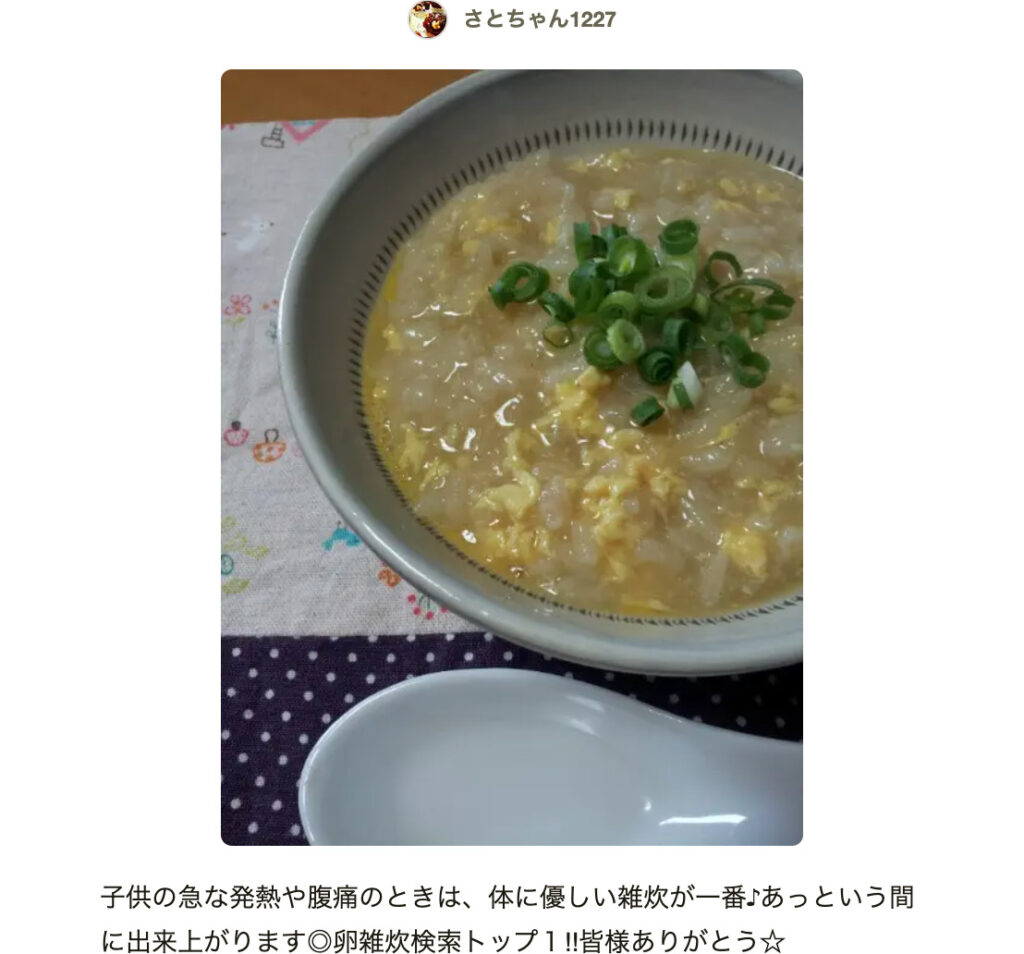Image resolution: width=1024 pixels, height=954 pixels.
Task: Open author さとちゃん1227's profile
Action: (x=536, y=19)
